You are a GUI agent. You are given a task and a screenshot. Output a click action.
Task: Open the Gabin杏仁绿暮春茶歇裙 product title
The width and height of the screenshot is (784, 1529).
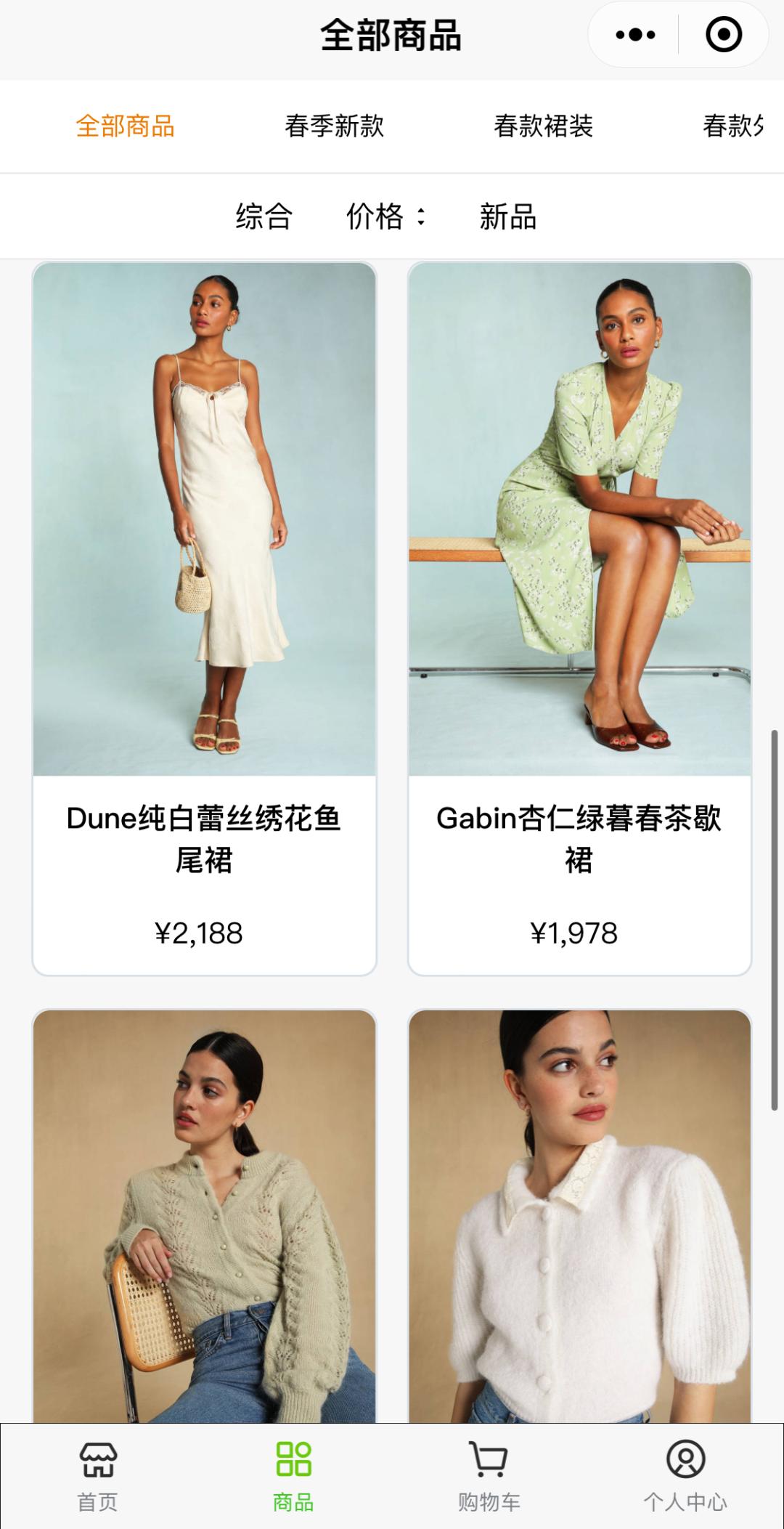(x=579, y=836)
